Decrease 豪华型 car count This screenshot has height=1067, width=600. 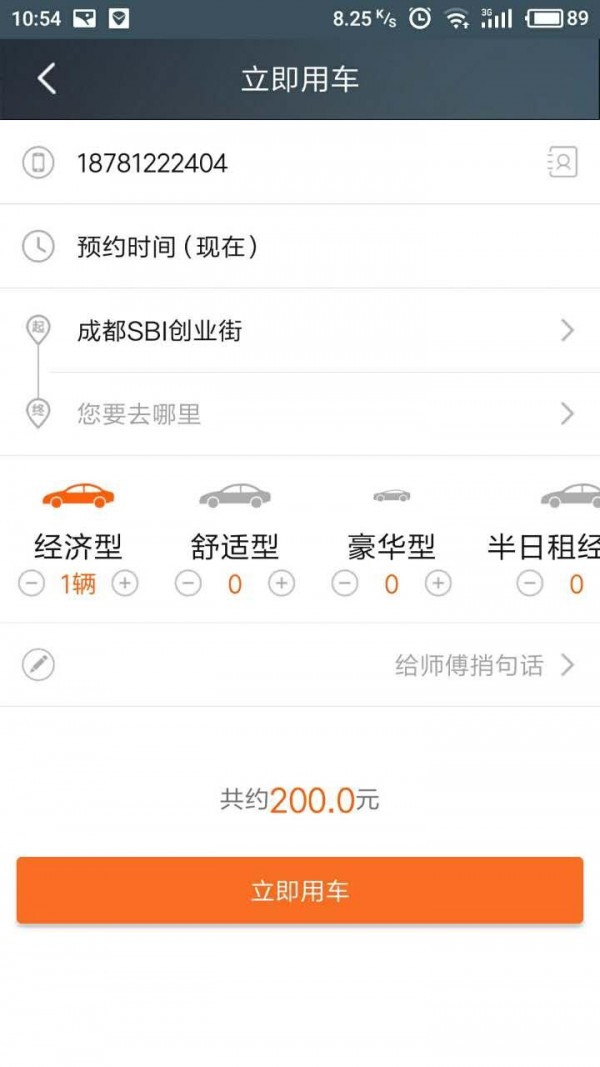click(345, 584)
